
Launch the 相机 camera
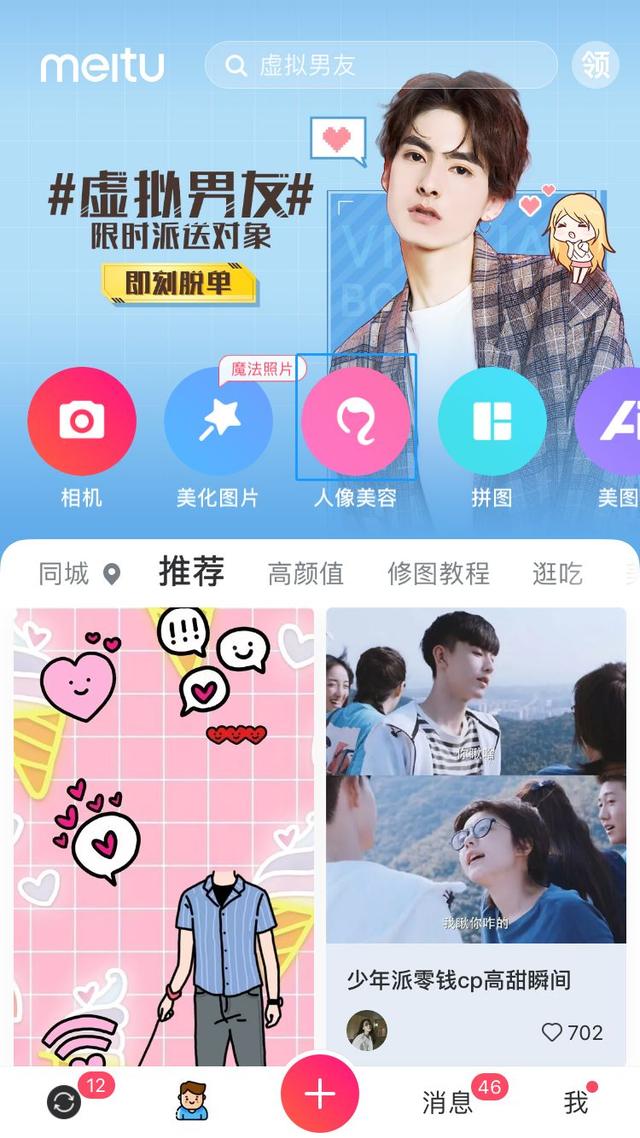click(x=82, y=422)
